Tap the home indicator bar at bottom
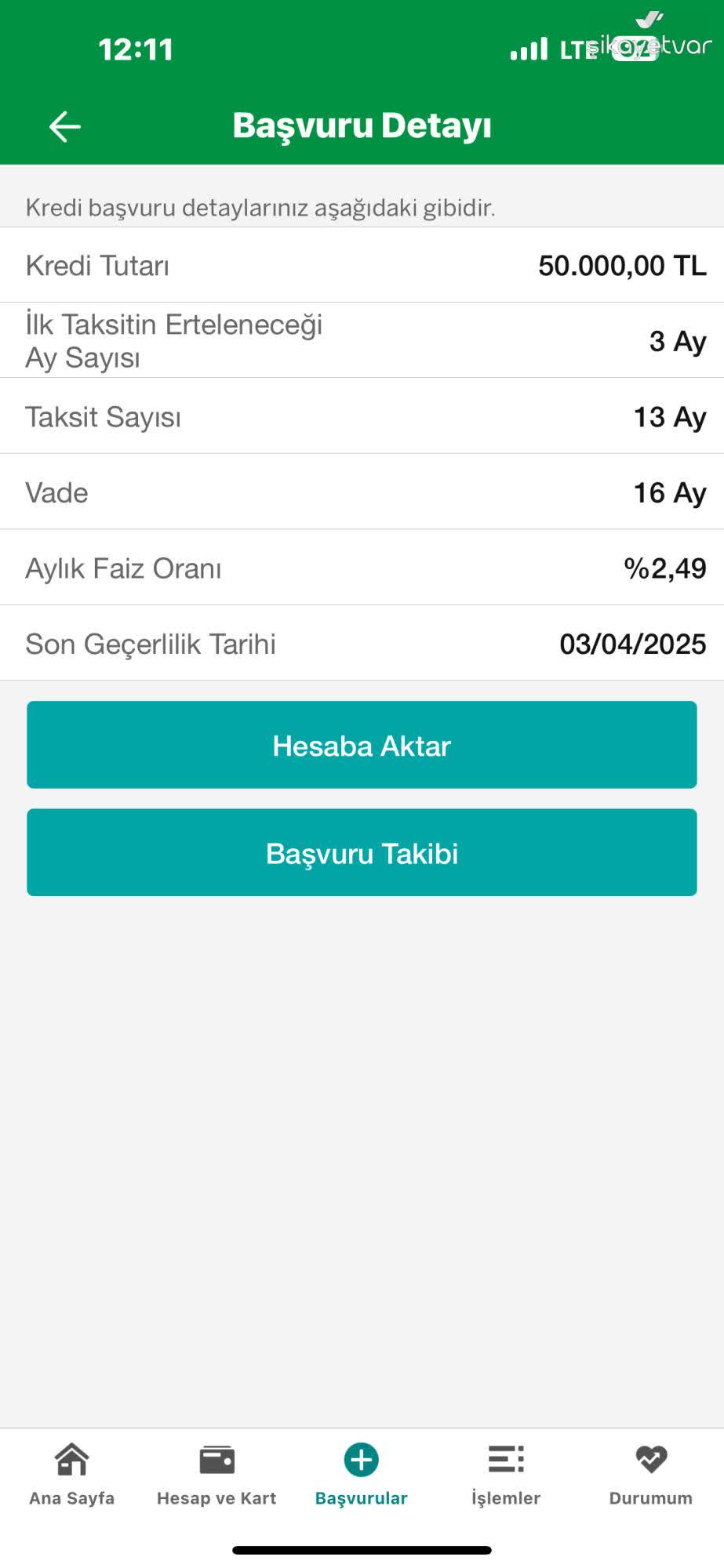Viewport: 724px width, 1568px height. (x=361, y=1550)
